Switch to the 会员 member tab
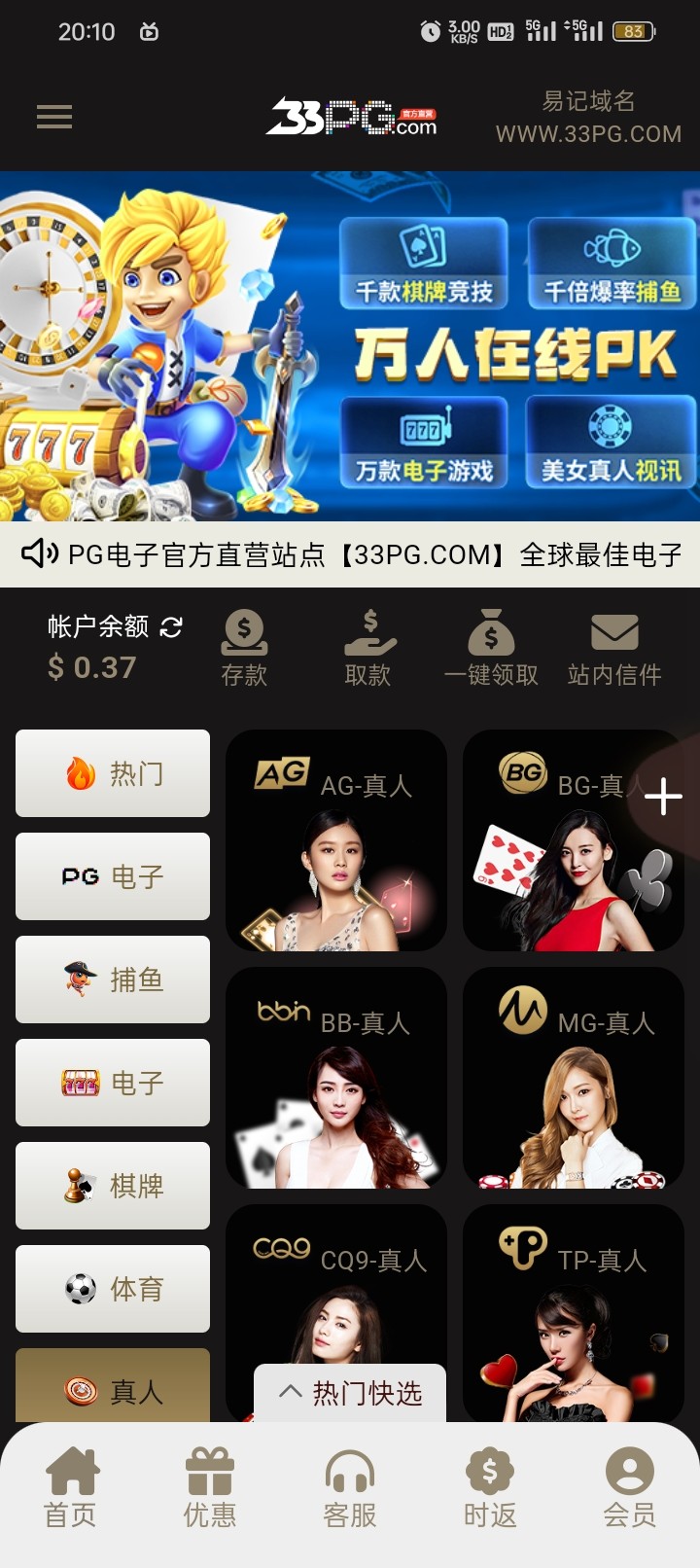 [x=630, y=1488]
